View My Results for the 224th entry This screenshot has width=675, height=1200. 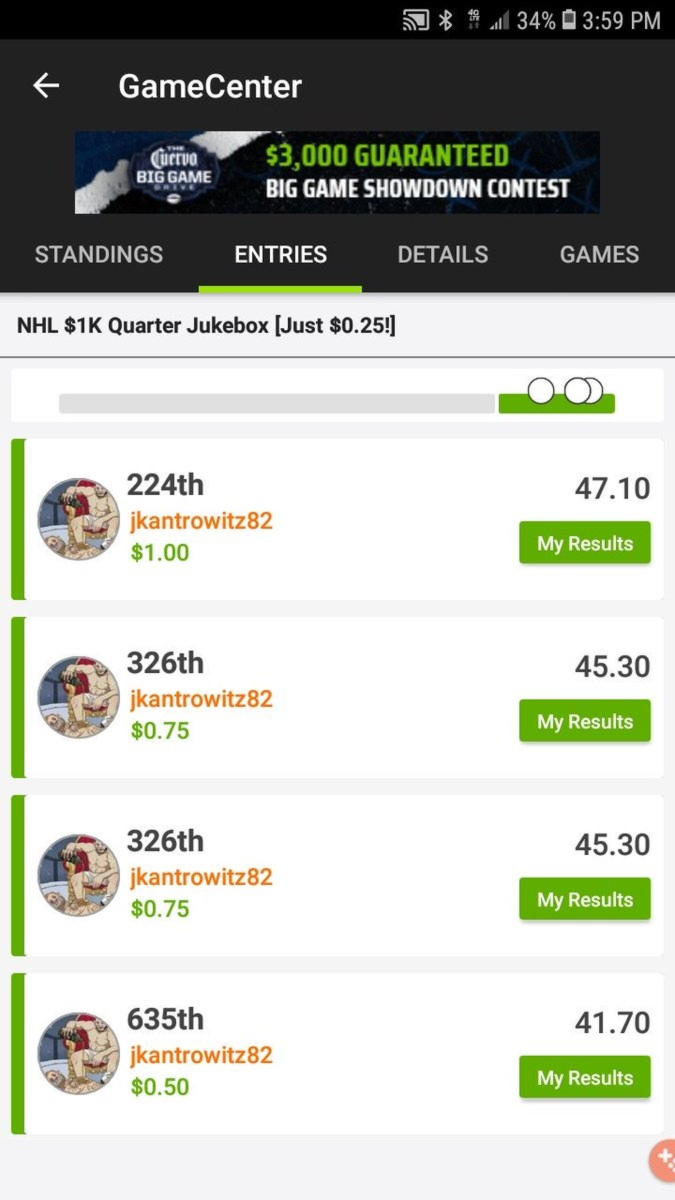(x=584, y=543)
